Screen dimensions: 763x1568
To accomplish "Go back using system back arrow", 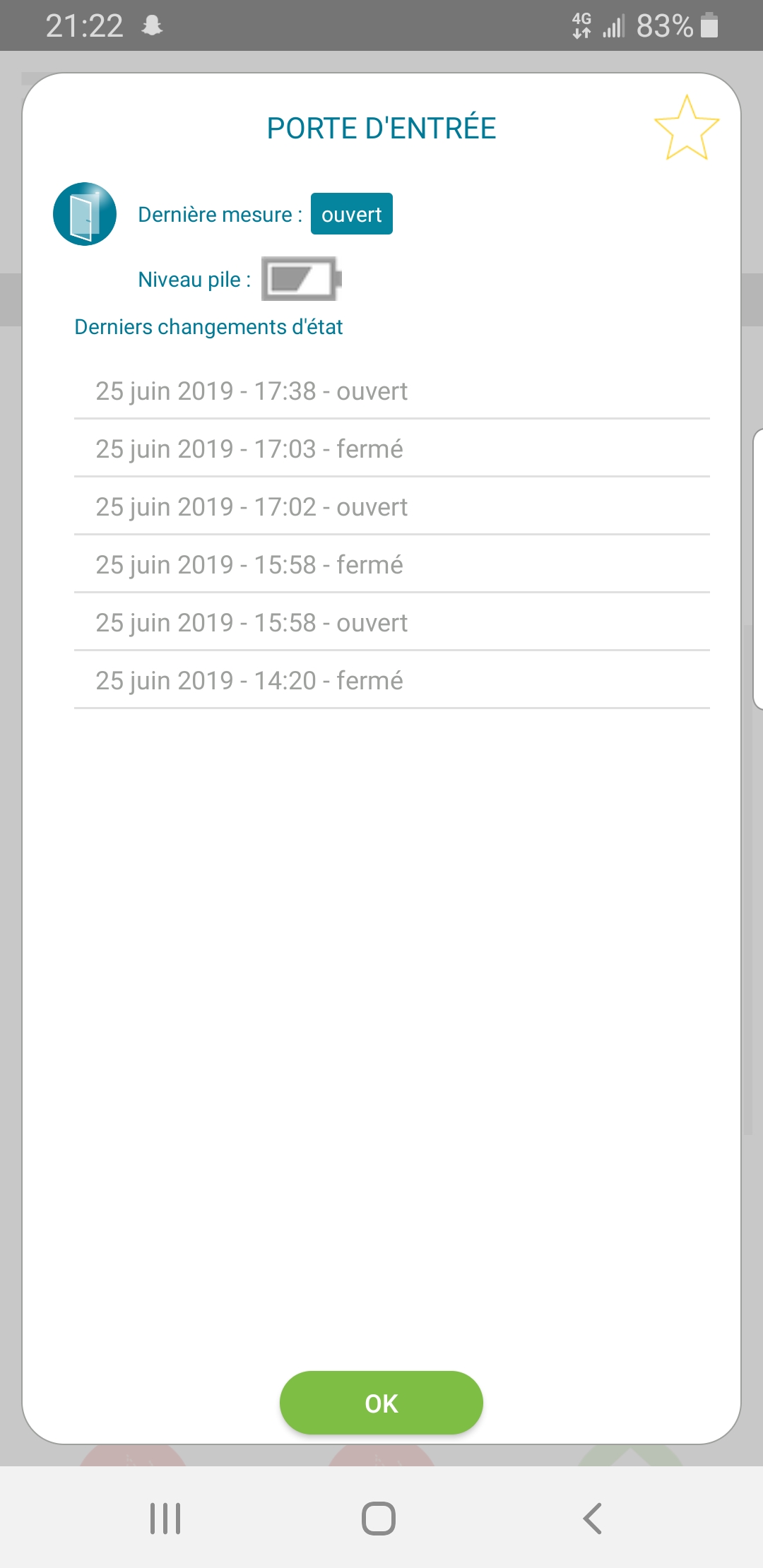I will [x=592, y=1518].
